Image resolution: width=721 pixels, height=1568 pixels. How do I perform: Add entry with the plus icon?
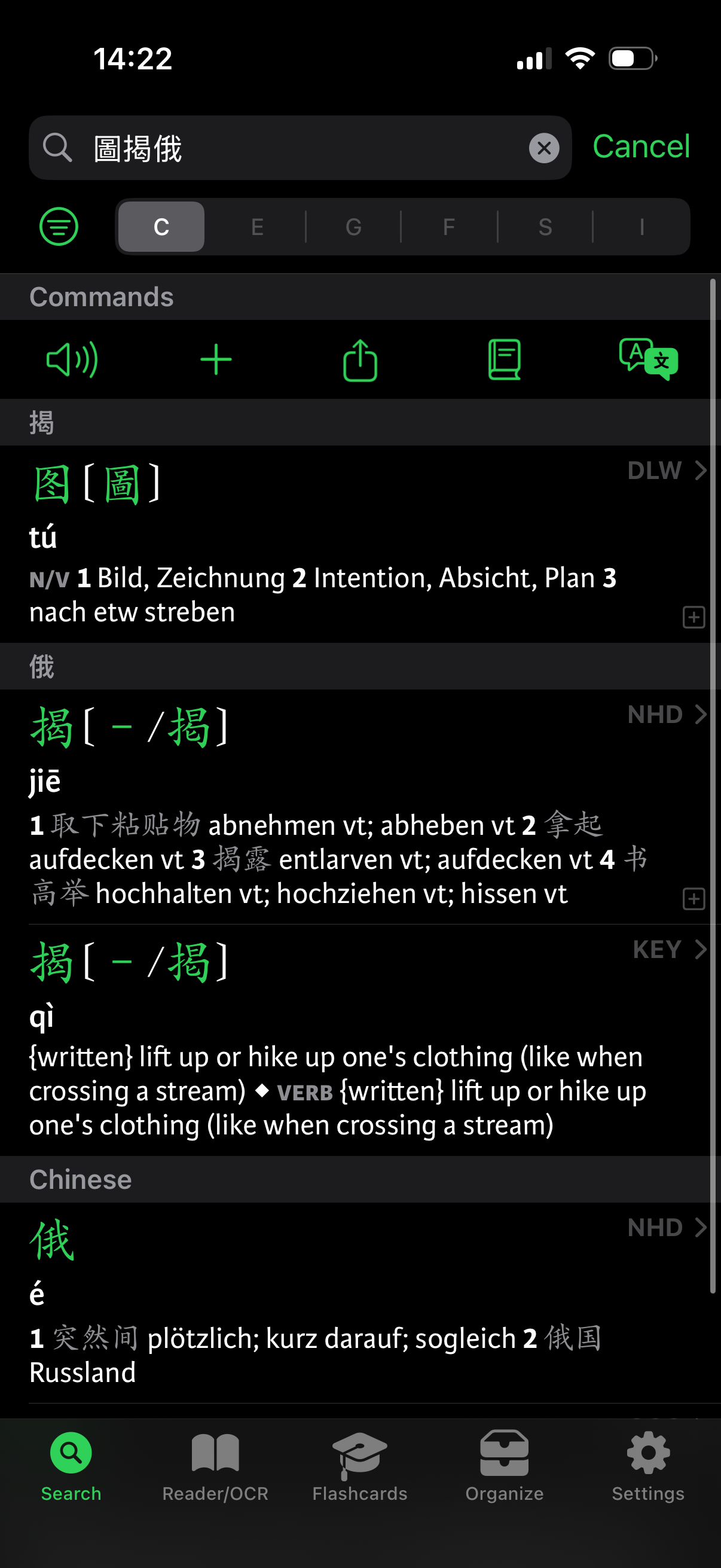pyautogui.click(x=216, y=360)
